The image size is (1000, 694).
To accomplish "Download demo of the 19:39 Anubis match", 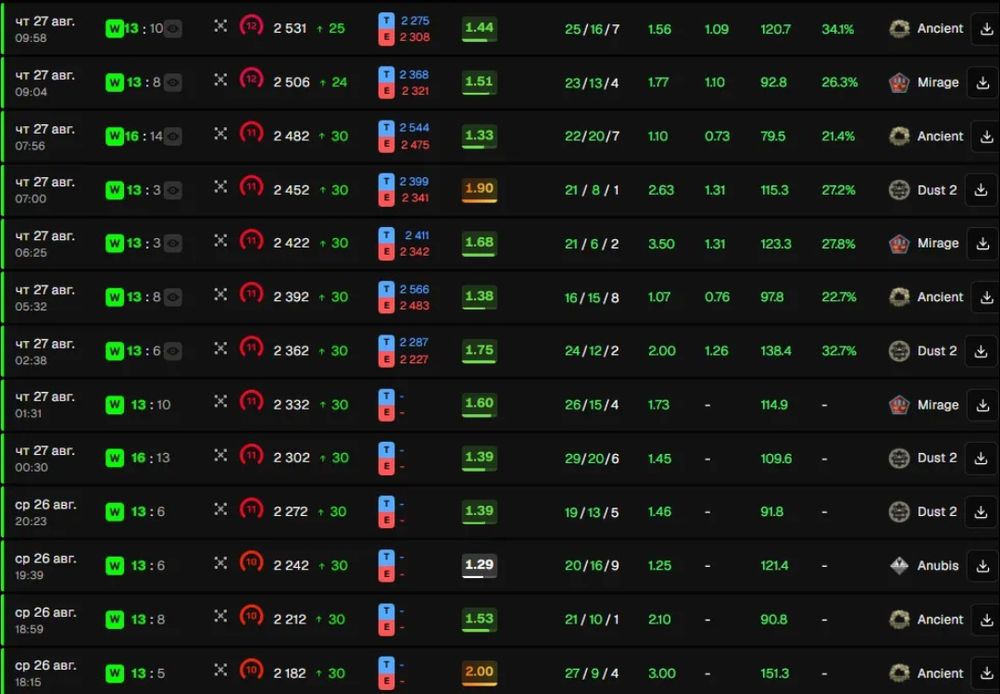I will pyautogui.click(x=983, y=565).
